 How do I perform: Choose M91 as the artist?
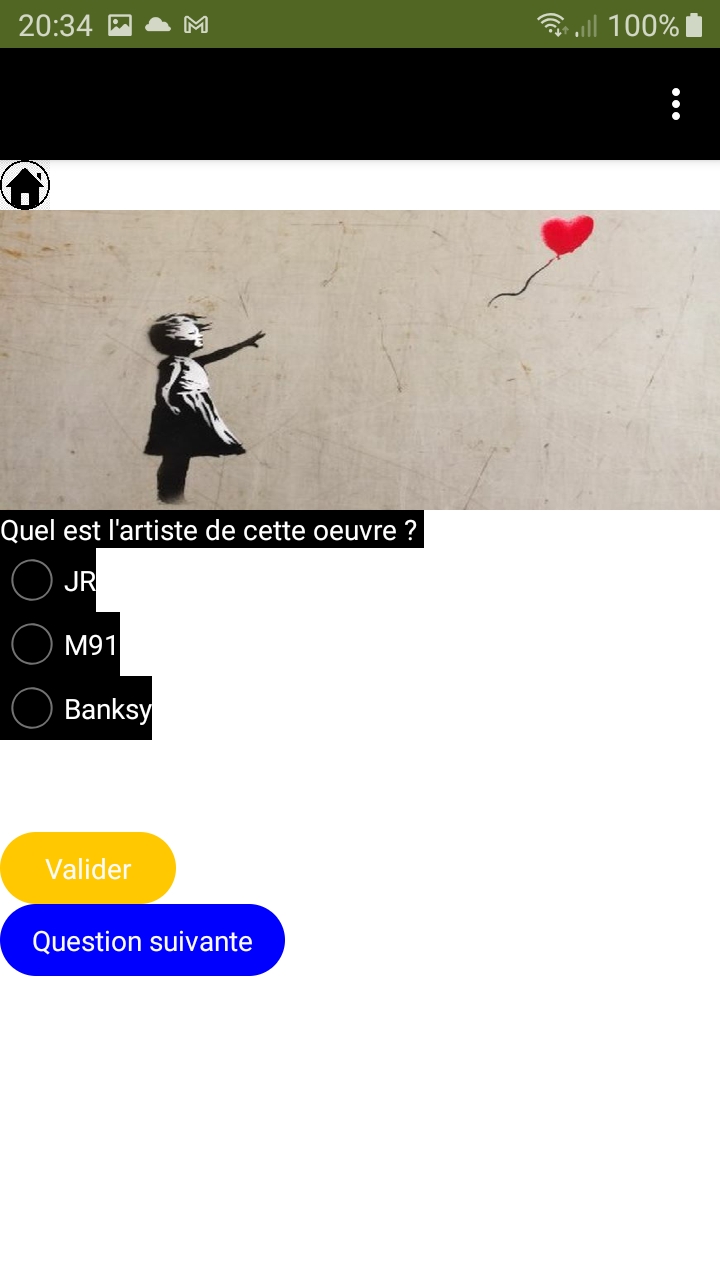point(32,644)
